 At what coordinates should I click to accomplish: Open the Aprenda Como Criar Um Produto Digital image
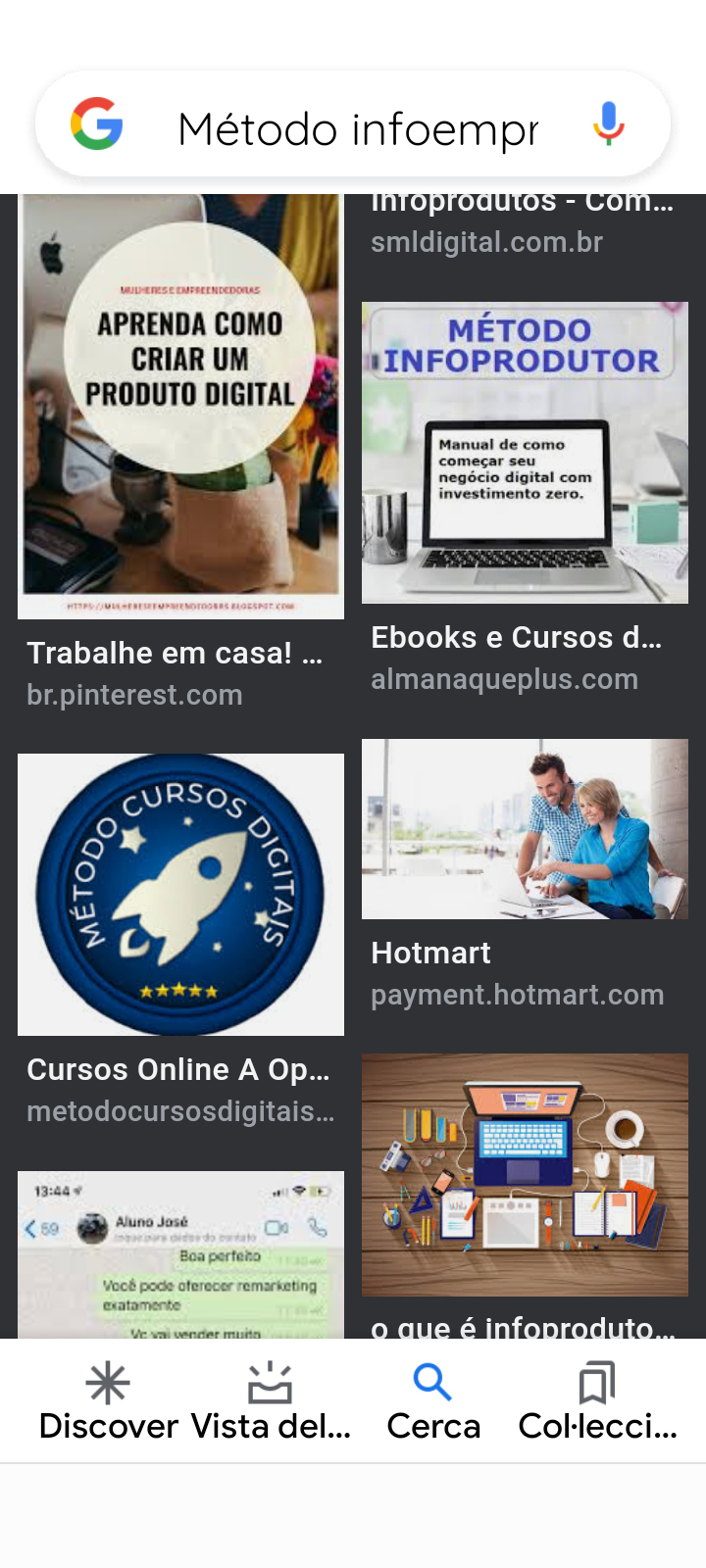pos(181,407)
